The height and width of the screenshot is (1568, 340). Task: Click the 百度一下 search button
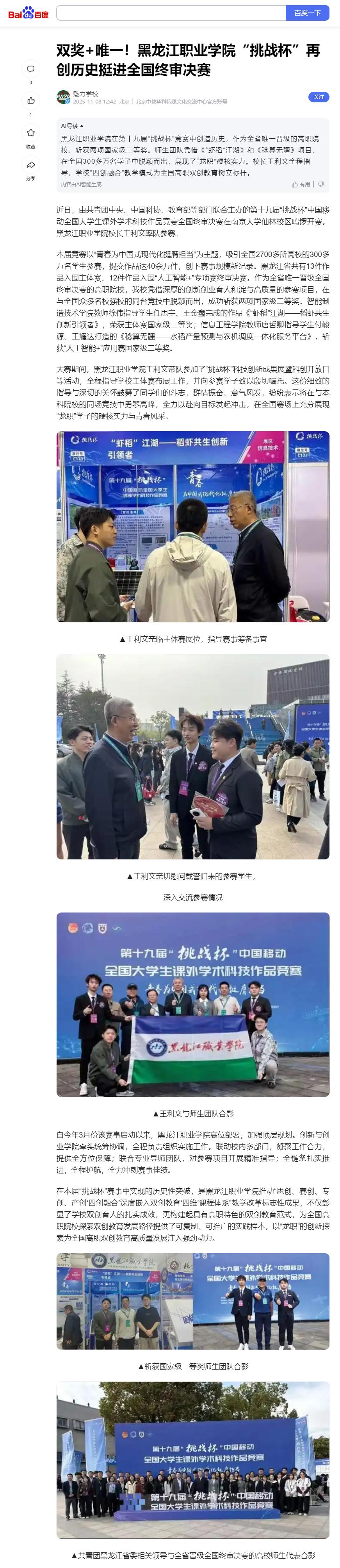coord(307,13)
